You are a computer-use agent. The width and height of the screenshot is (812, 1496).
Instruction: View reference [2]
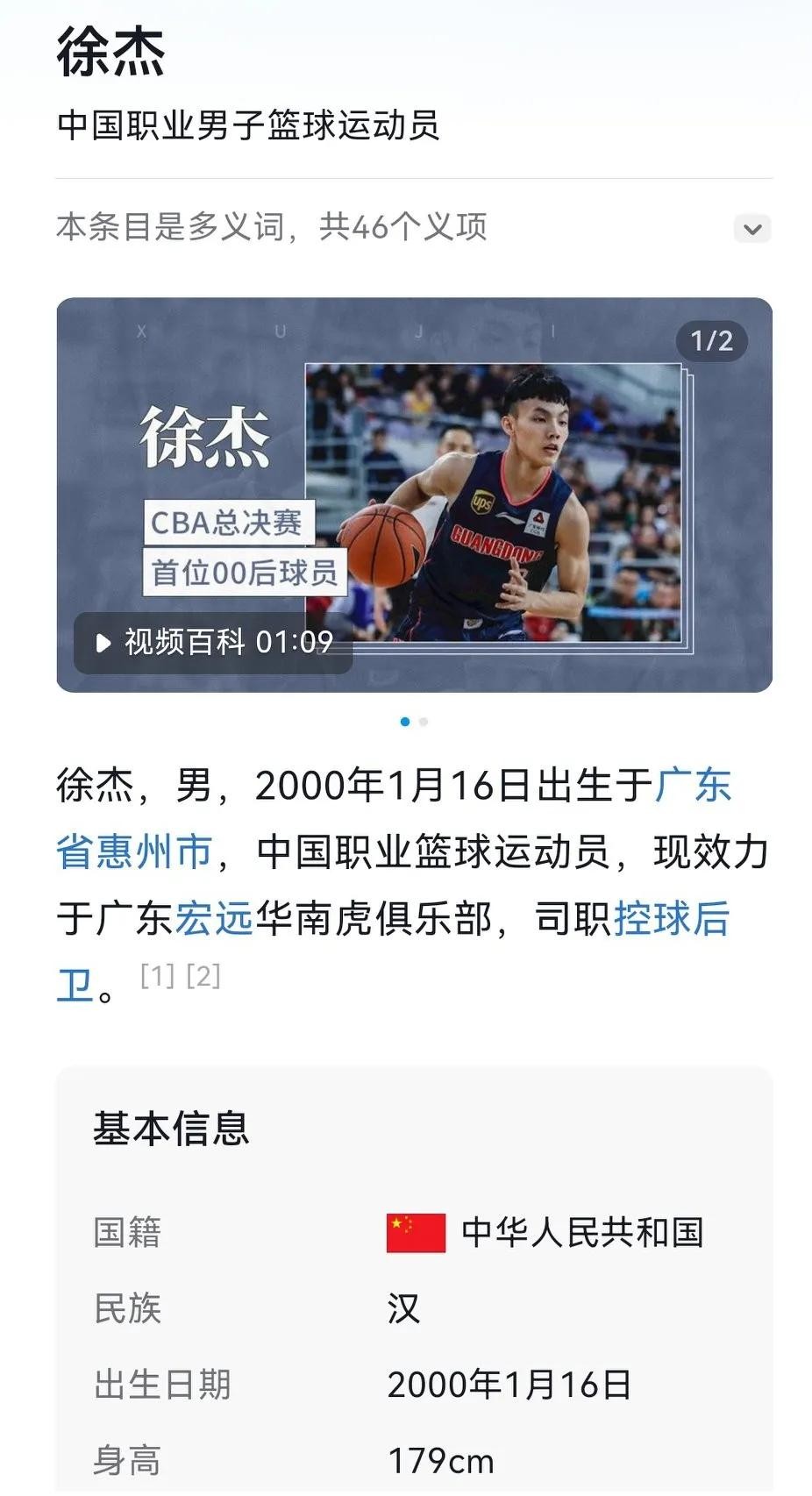pyautogui.click(x=203, y=975)
